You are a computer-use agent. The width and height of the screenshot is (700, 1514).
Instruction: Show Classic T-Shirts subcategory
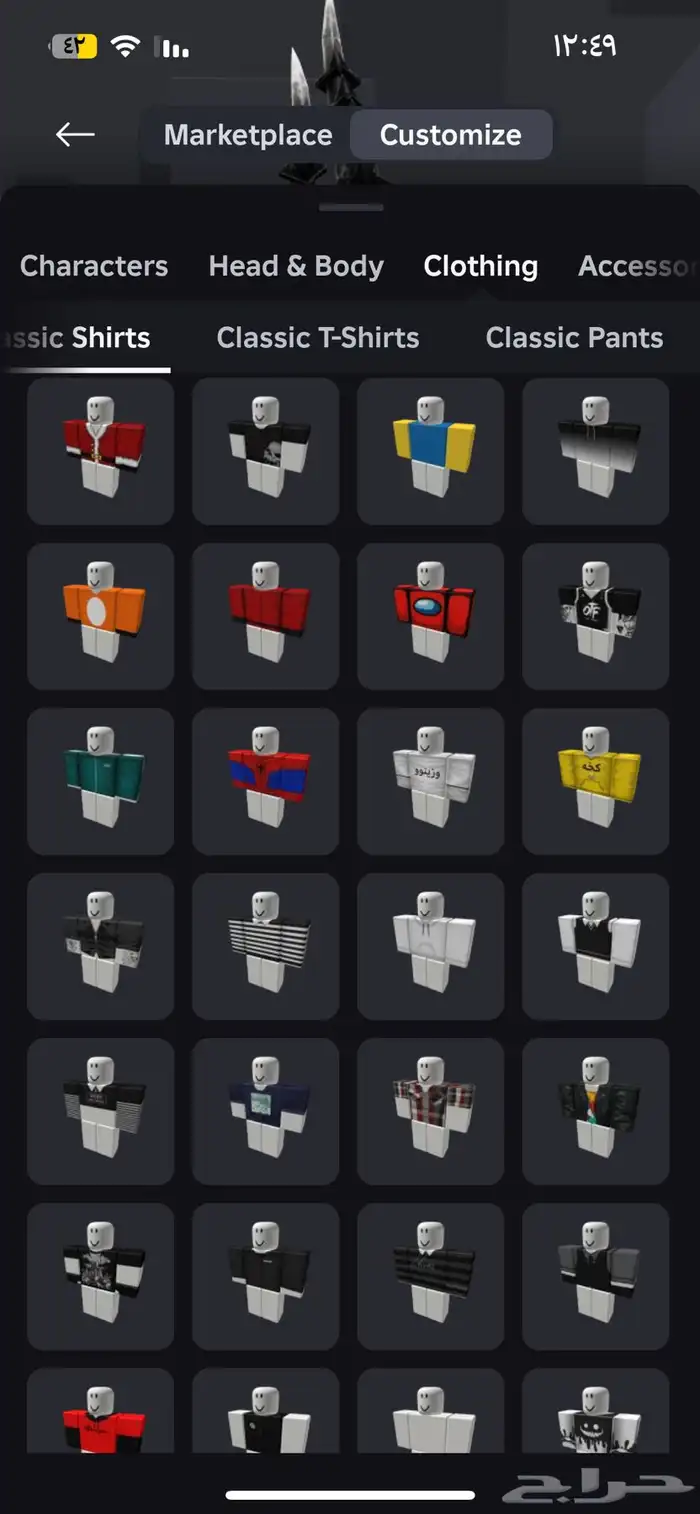318,338
